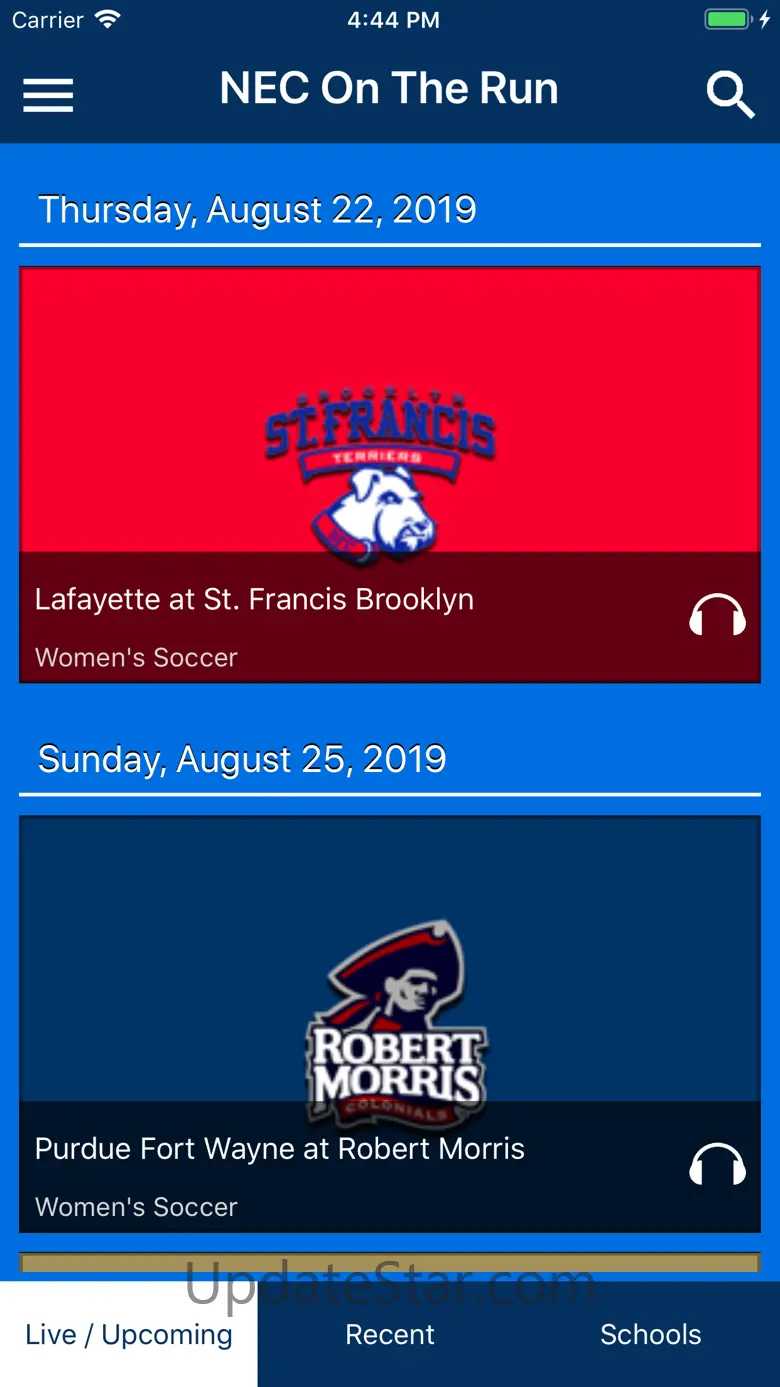The height and width of the screenshot is (1387, 780).
Task: Listen to Lafayette at St. Francis Brooklyn audio
Action: pyautogui.click(x=717, y=616)
